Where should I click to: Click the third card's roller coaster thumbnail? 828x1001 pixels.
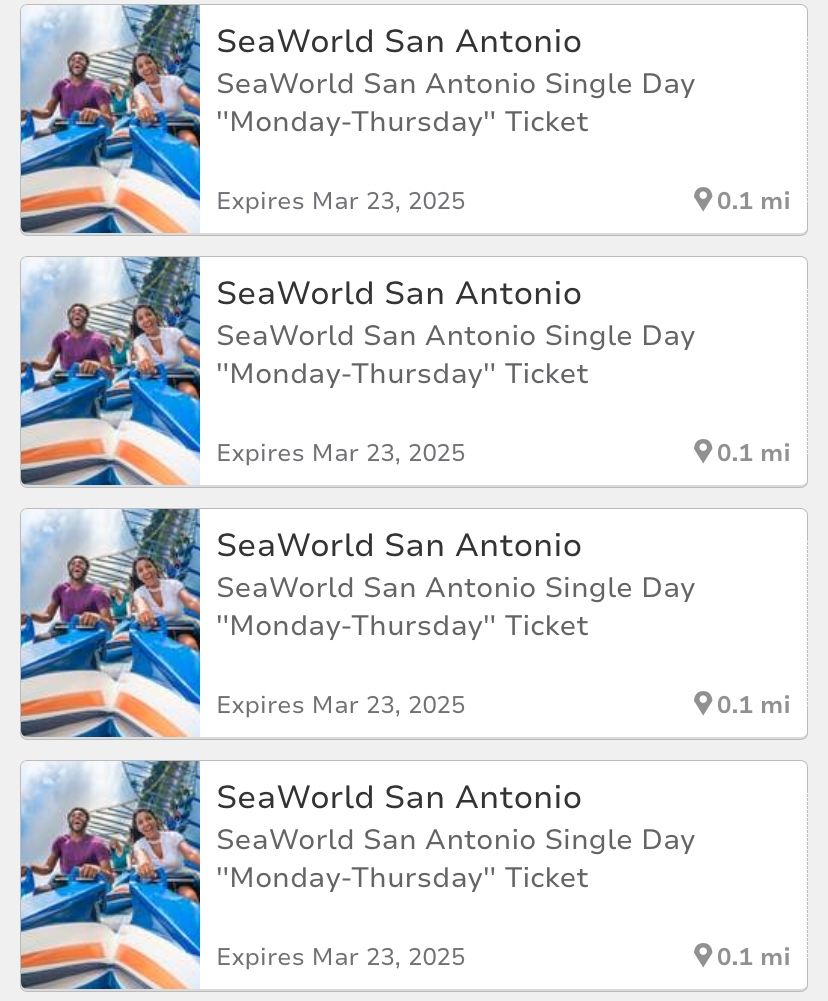point(110,622)
